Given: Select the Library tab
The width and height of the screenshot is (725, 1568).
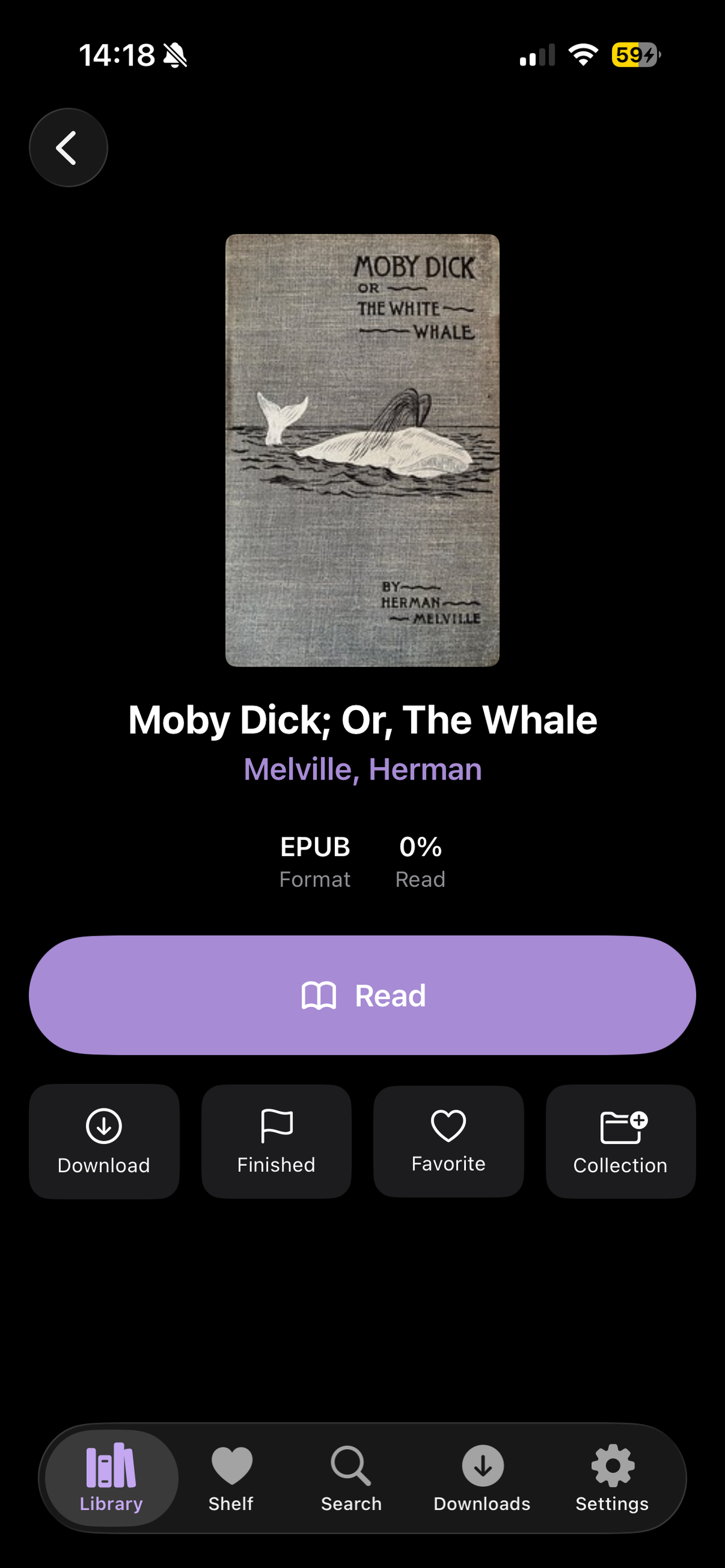Looking at the screenshot, I should pyautogui.click(x=111, y=1478).
